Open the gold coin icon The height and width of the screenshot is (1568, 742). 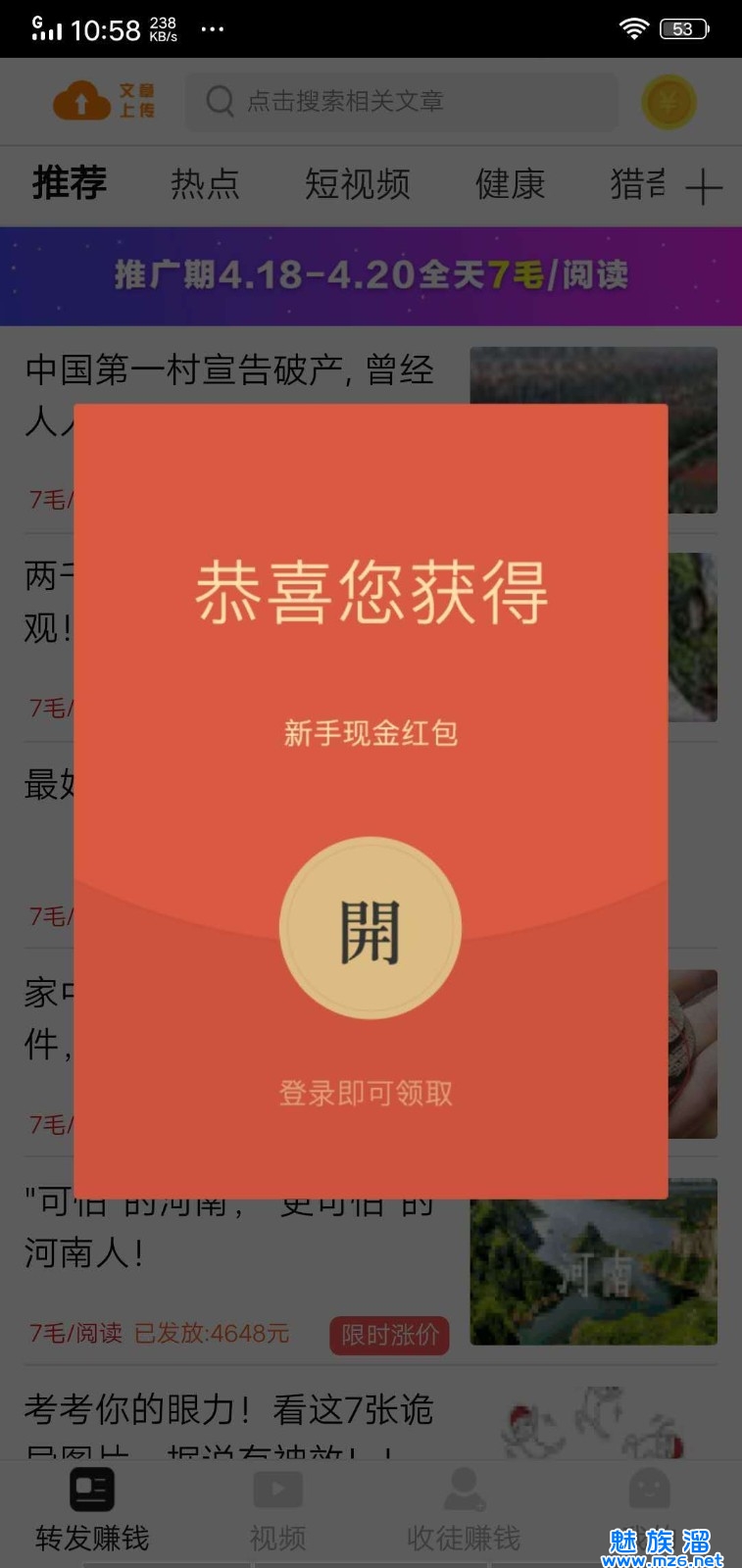point(668,101)
